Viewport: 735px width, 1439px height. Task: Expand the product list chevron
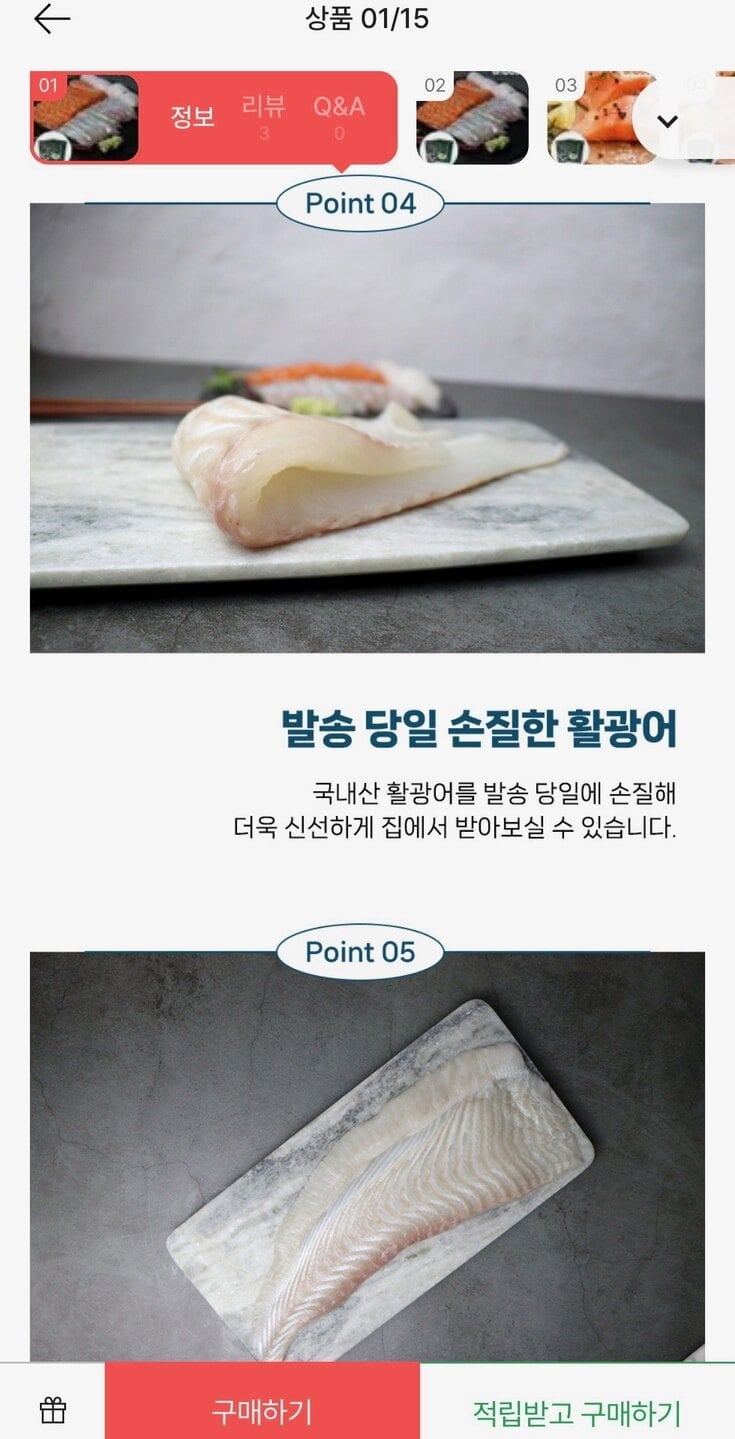(668, 121)
